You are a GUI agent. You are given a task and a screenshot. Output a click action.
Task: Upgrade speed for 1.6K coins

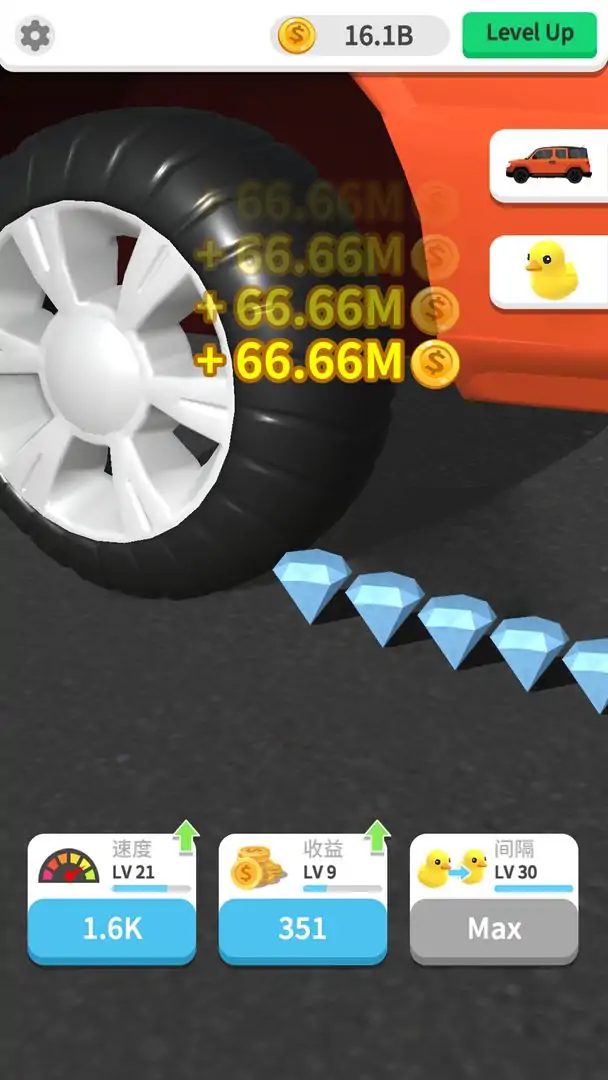[112, 928]
